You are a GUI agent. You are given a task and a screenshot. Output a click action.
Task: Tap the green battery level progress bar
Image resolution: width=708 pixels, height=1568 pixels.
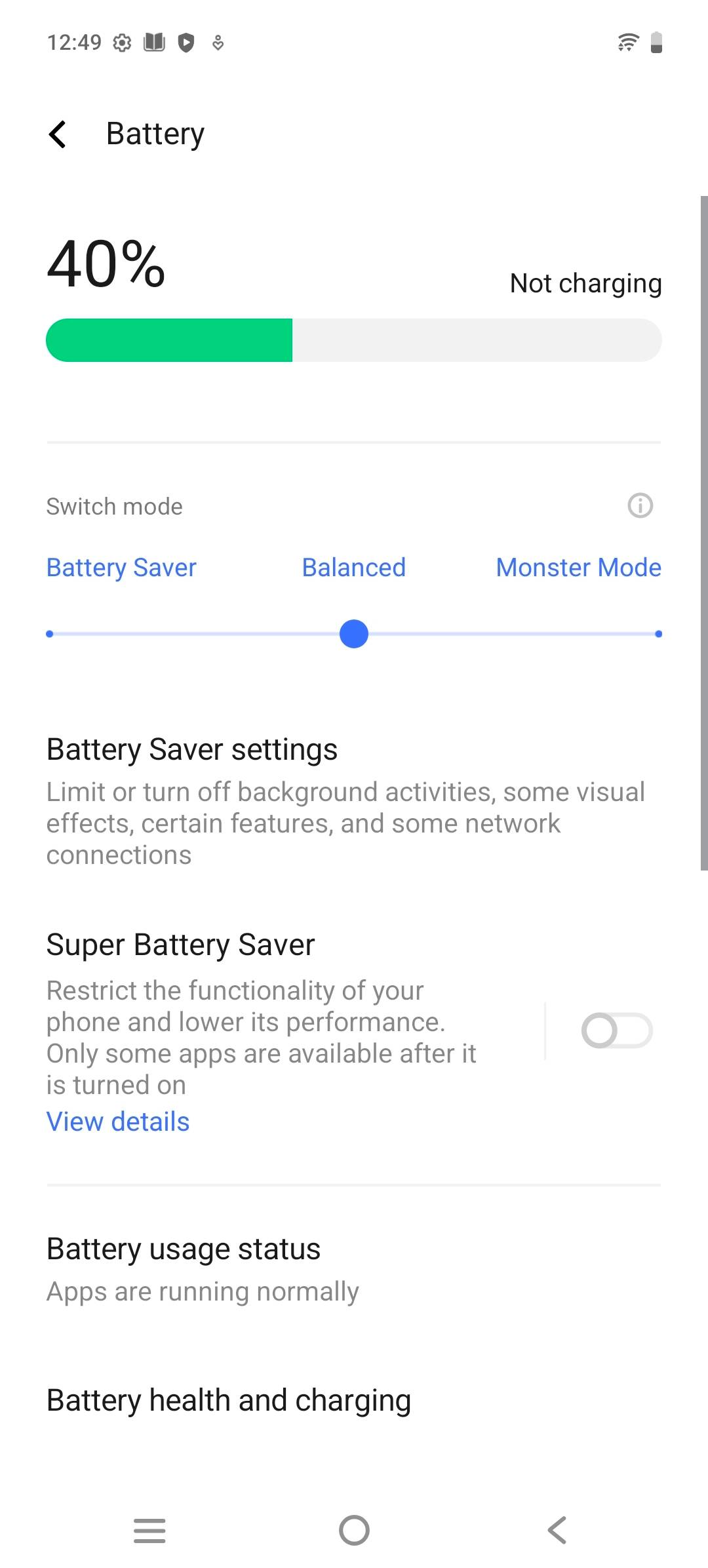[169, 340]
